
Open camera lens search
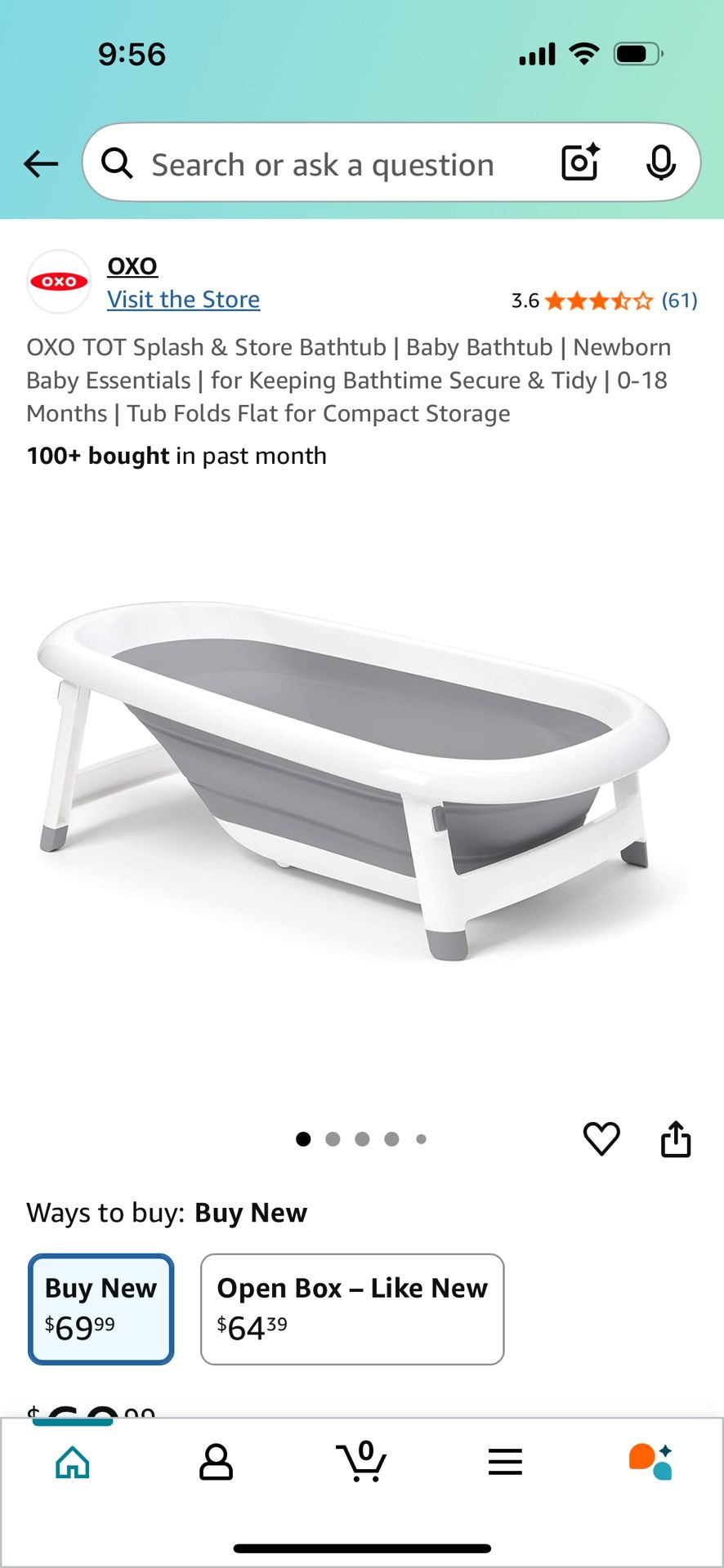click(x=580, y=163)
